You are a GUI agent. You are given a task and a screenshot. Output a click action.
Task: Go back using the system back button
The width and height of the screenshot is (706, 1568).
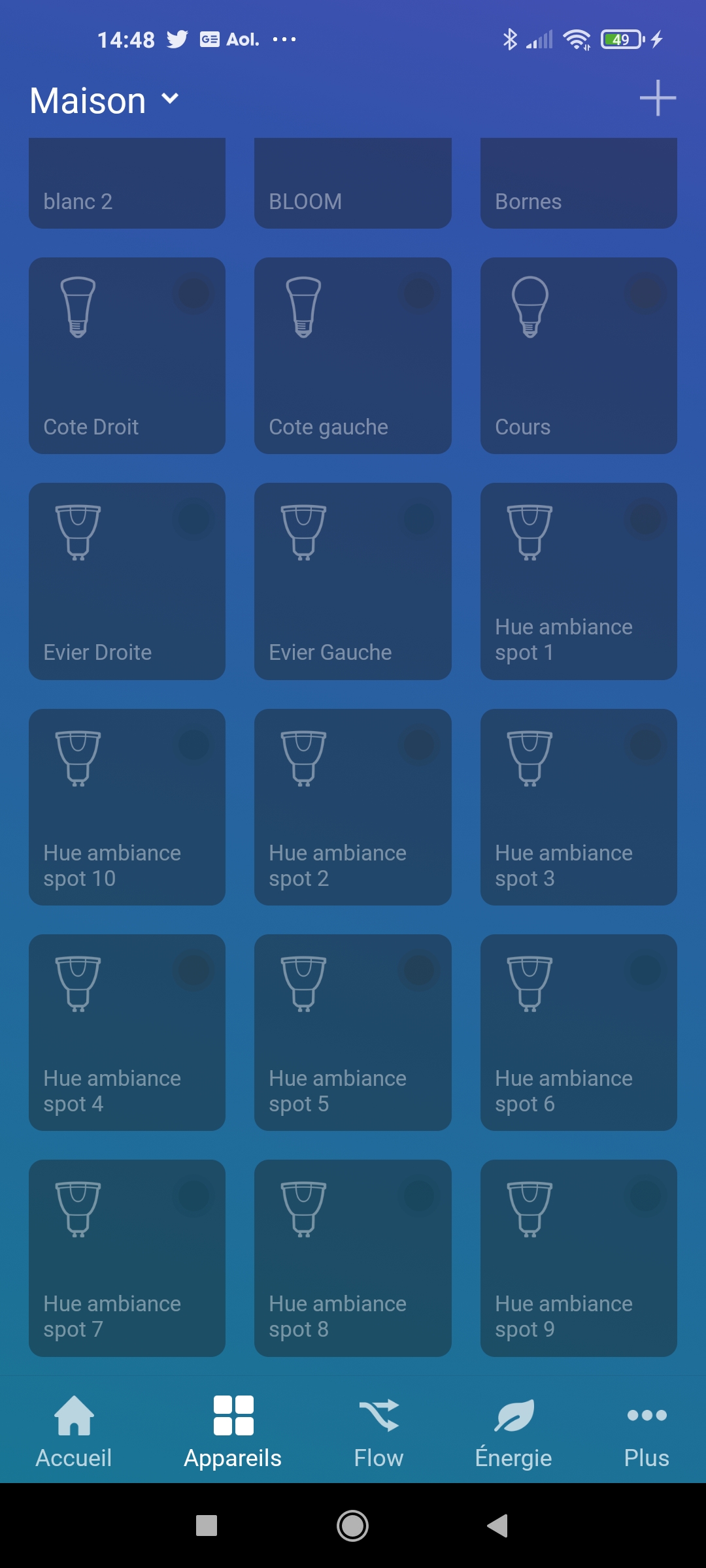[498, 1526]
